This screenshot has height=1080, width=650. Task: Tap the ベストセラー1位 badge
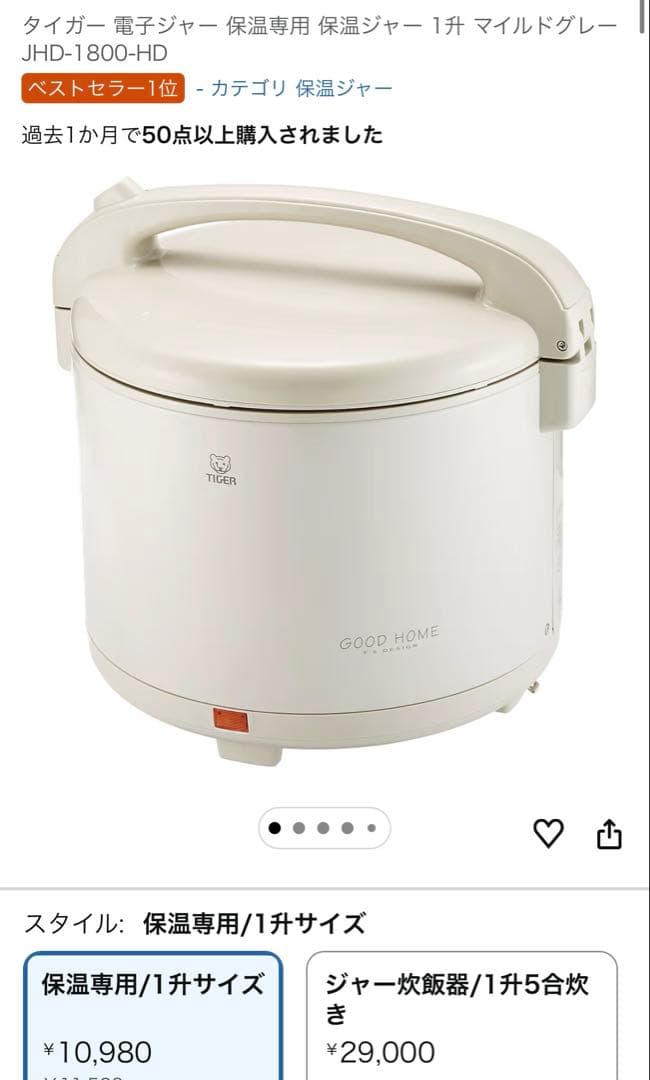point(103,88)
